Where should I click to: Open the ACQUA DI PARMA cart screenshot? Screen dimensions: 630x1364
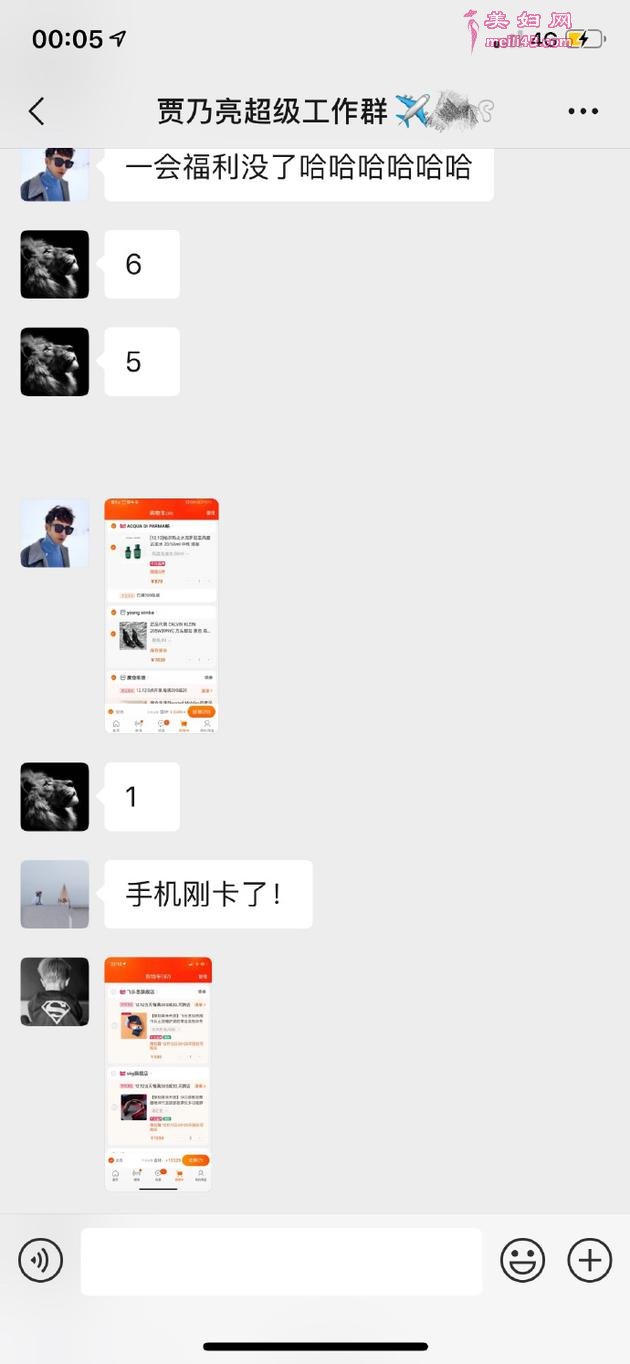(161, 615)
